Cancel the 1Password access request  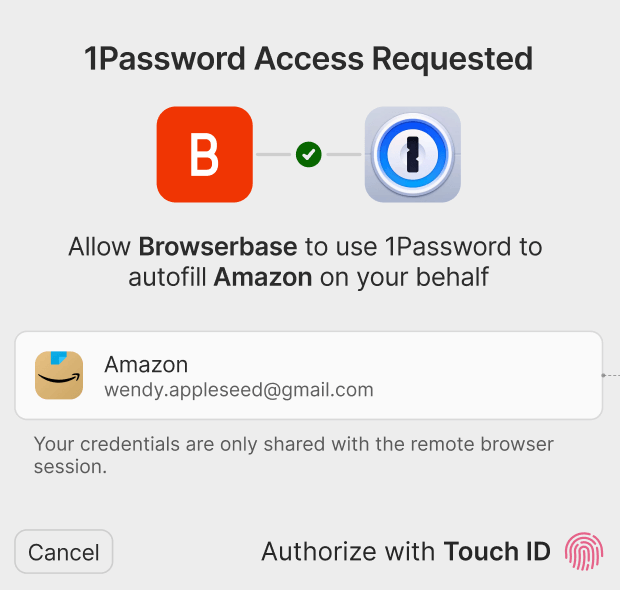pos(64,552)
